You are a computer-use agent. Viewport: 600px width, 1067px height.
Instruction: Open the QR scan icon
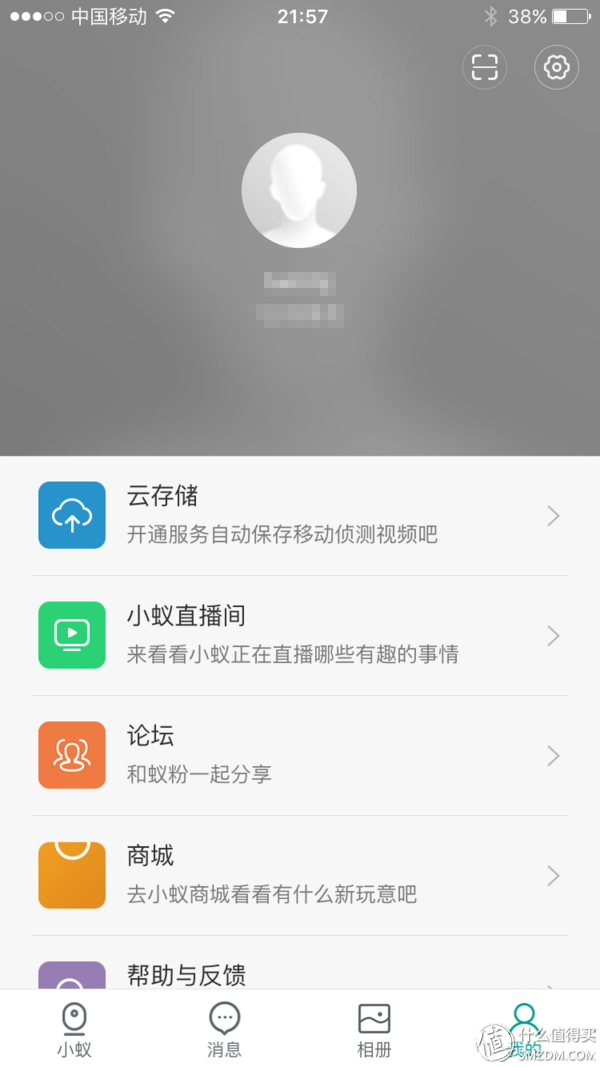pos(484,67)
